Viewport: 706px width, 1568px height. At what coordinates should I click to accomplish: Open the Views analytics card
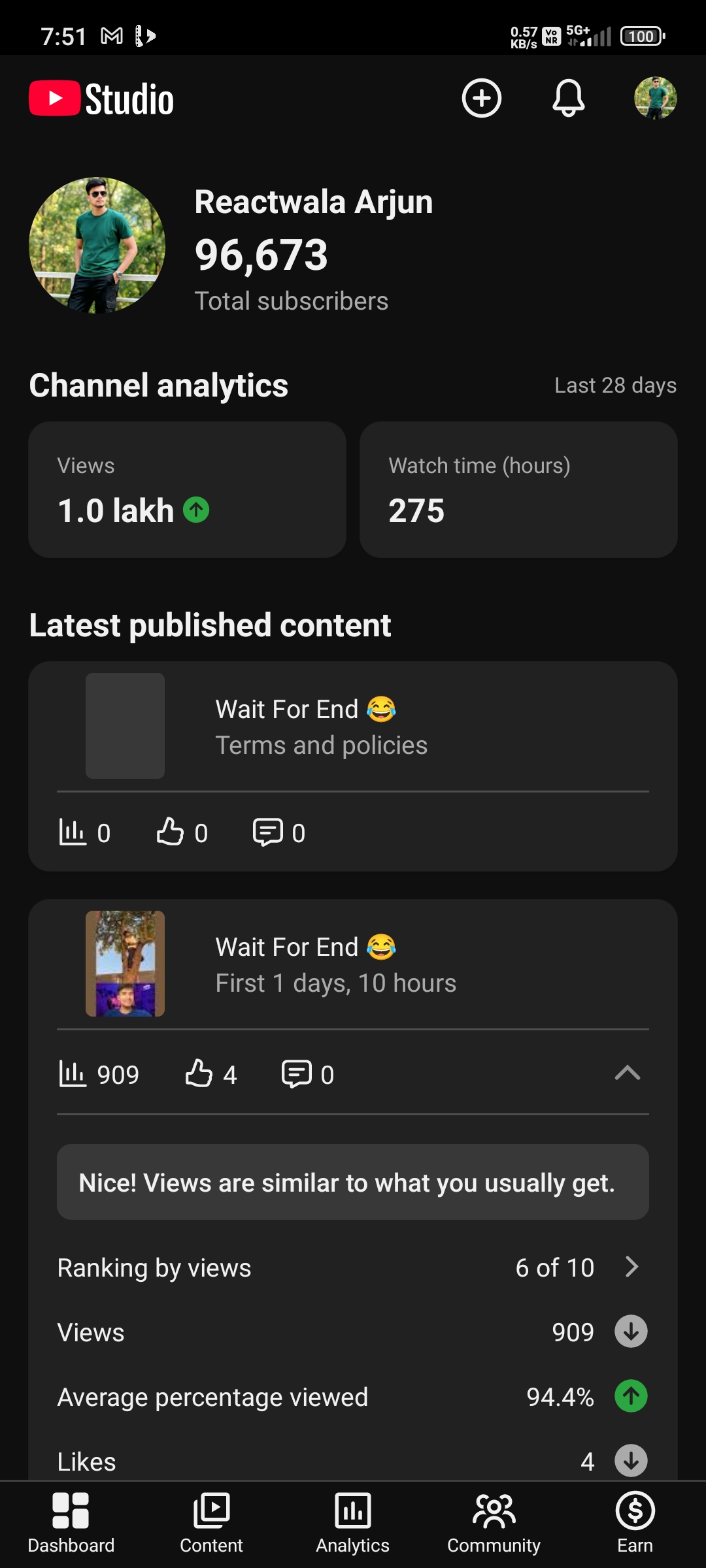point(187,489)
